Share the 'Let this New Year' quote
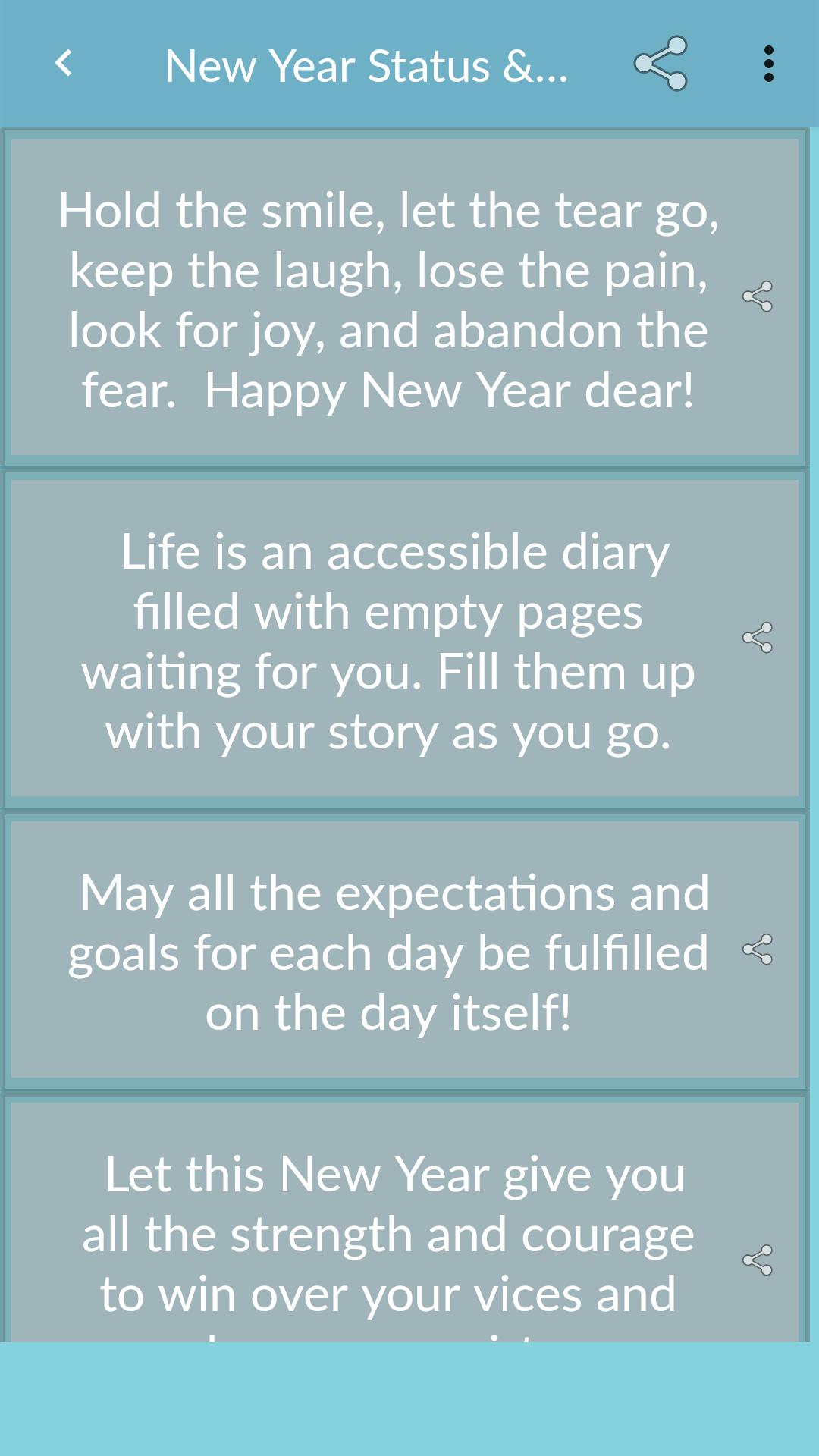This screenshot has height=1456, width=819. click(757, 1260)
